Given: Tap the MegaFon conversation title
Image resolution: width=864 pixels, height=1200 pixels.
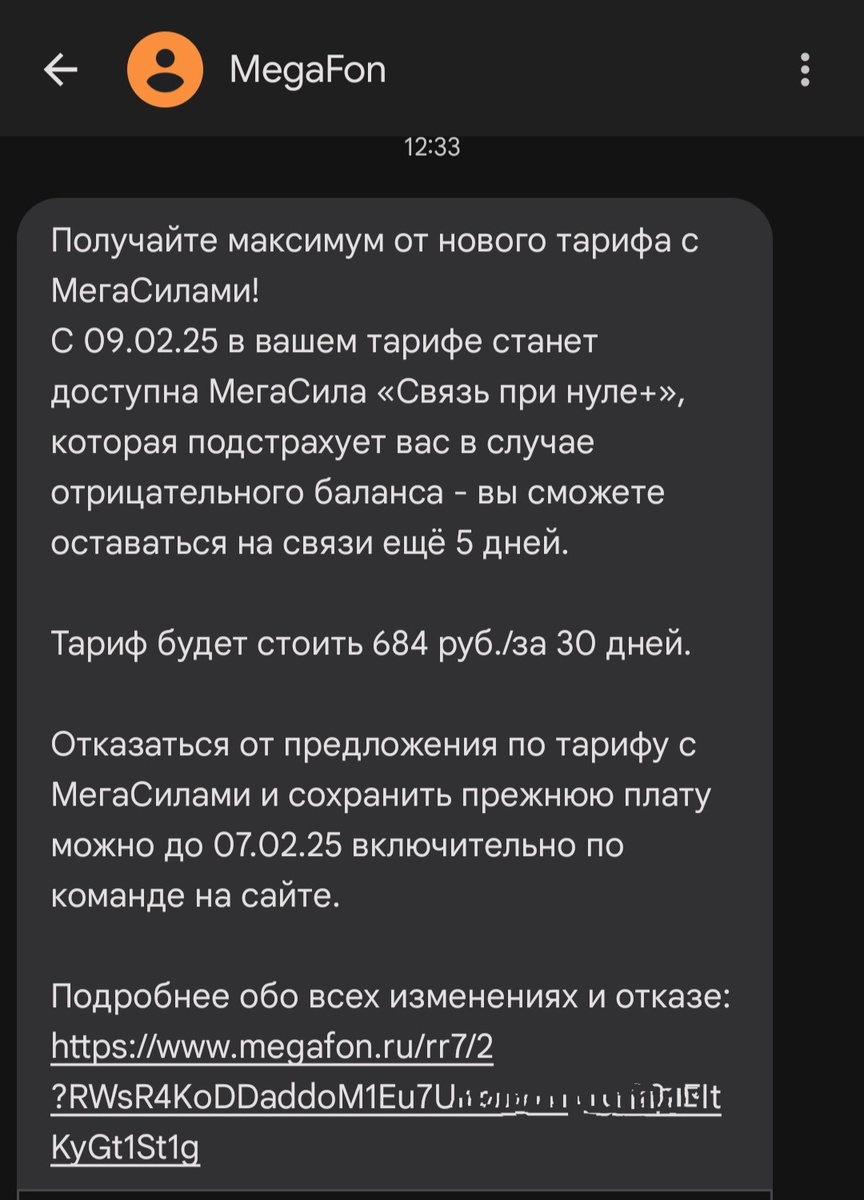Looking at the screenshot, I should click(x=307, y=68).
